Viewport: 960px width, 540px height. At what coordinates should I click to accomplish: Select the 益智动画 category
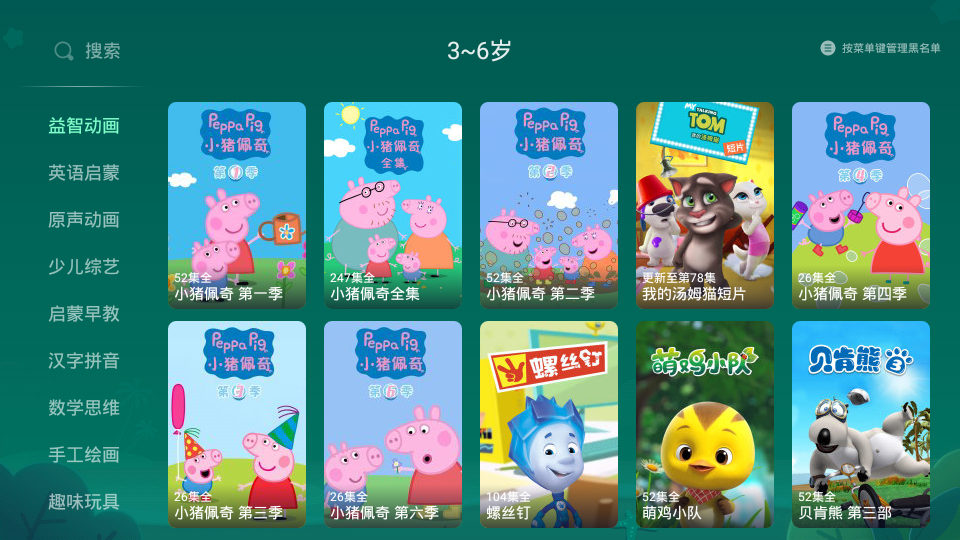[x=84, y=126]
